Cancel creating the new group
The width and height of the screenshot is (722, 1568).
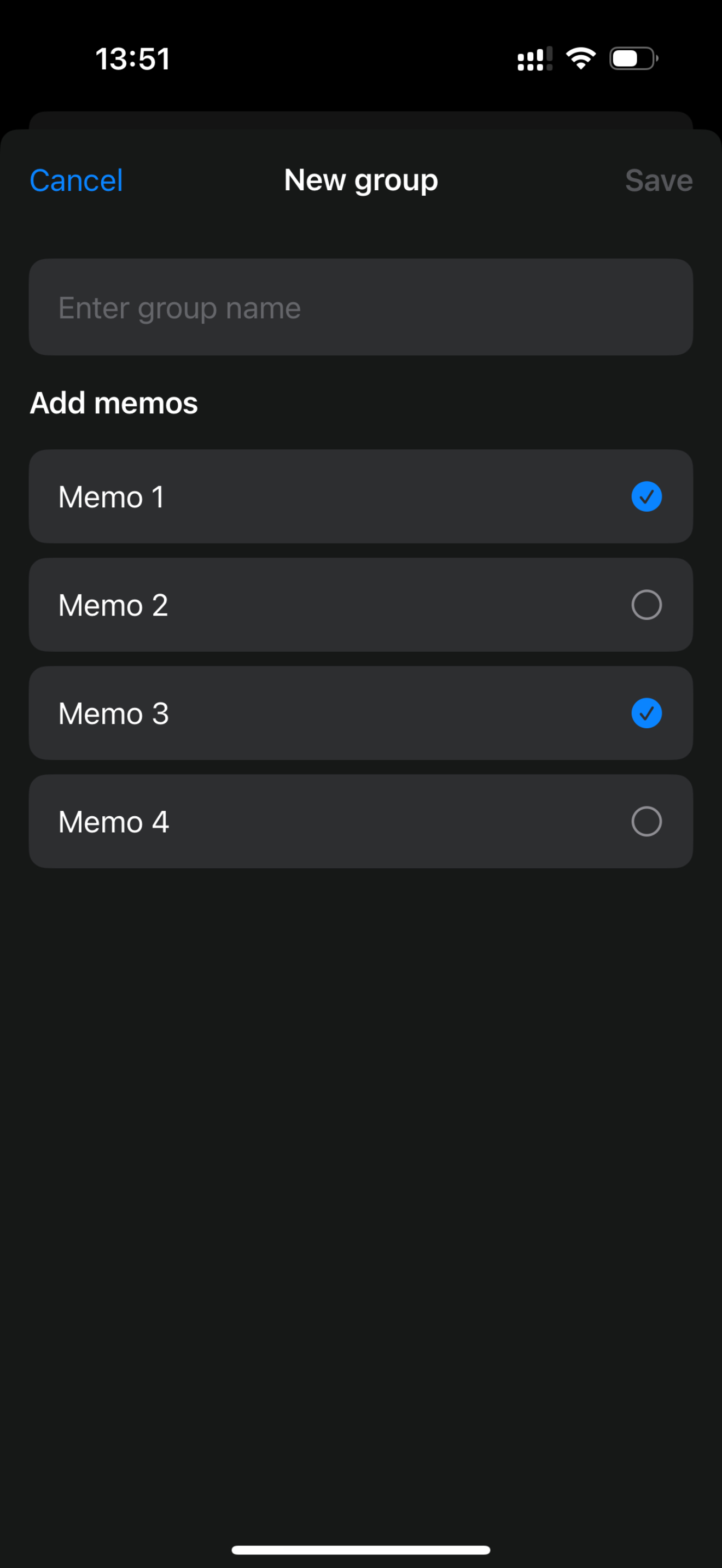pyautogui.click(x=76, y=181)
